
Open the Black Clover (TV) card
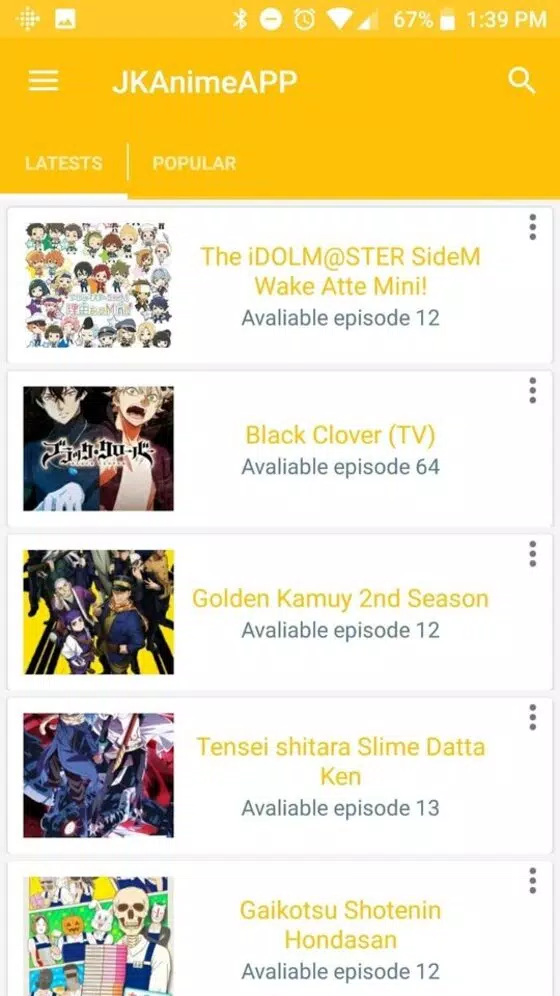[x=280, y=449]
